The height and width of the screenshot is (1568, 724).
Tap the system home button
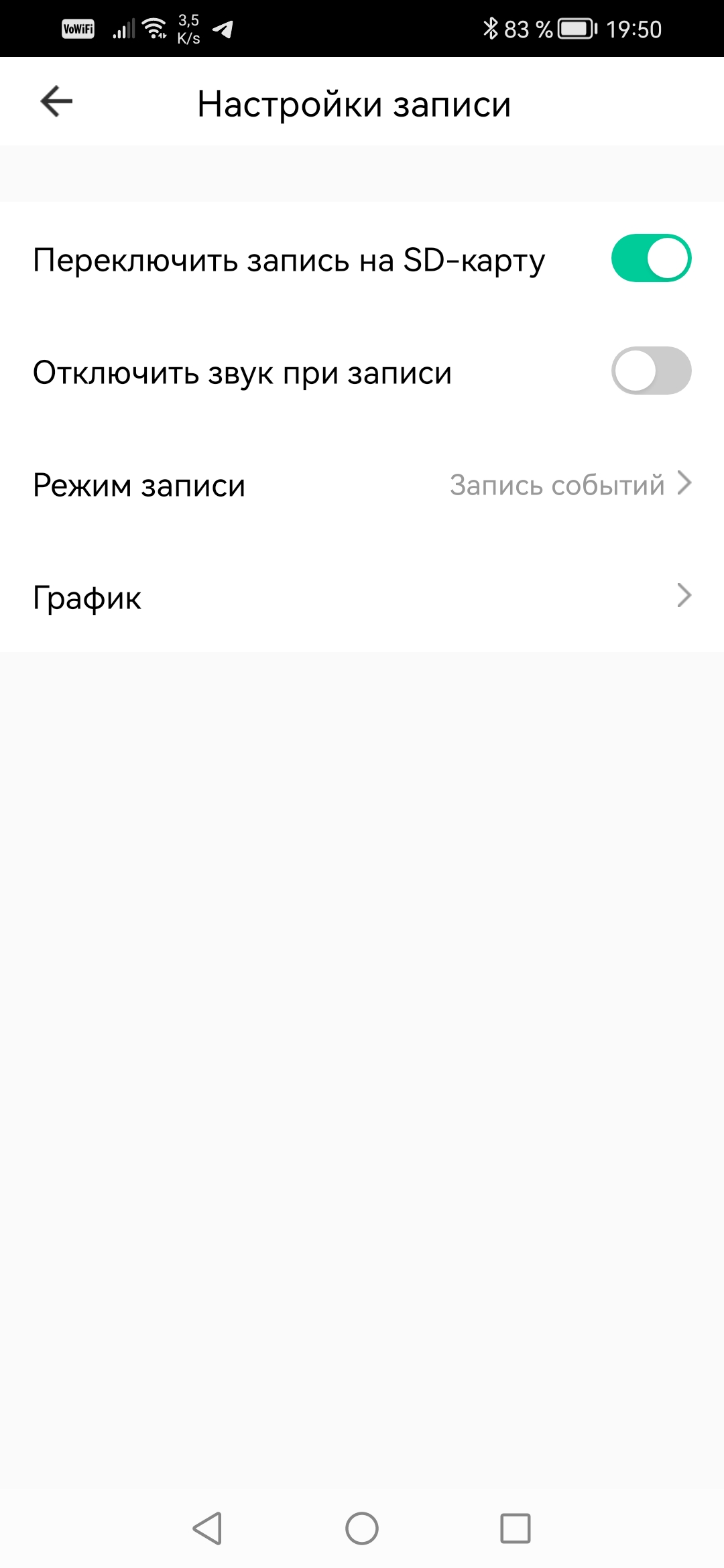coord(362,1528)
